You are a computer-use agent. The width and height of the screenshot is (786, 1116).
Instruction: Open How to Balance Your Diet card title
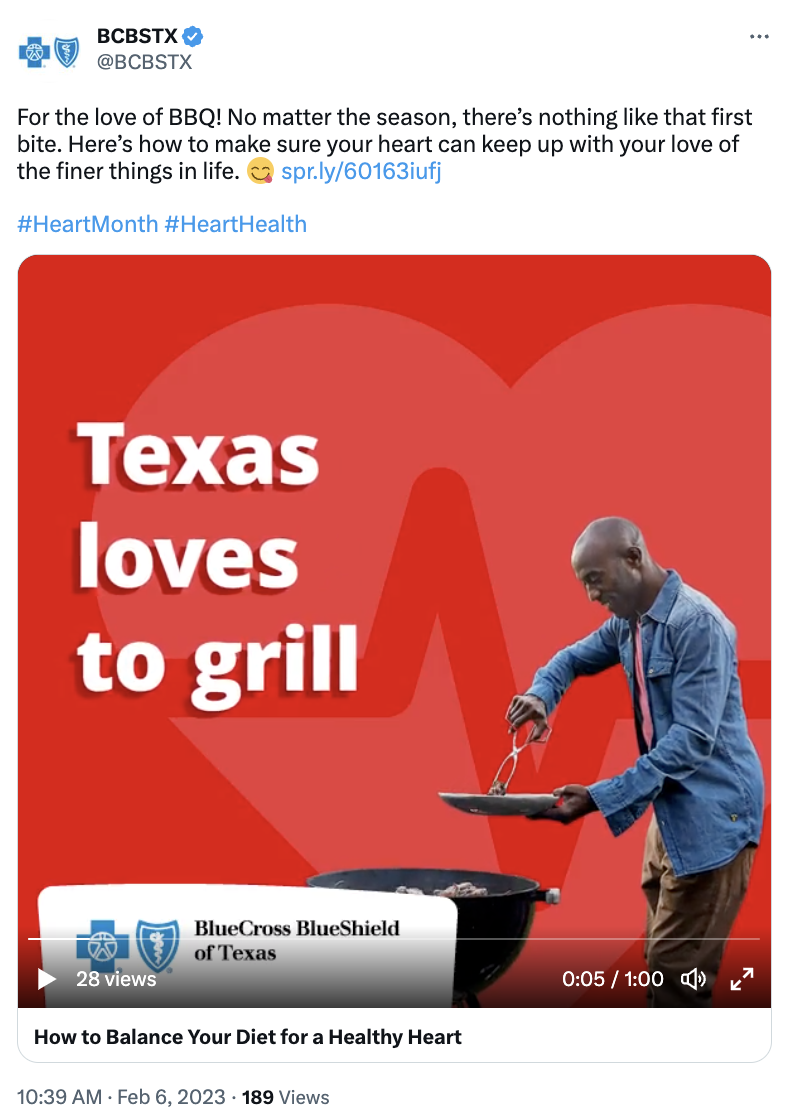(x=248, y=1036)
